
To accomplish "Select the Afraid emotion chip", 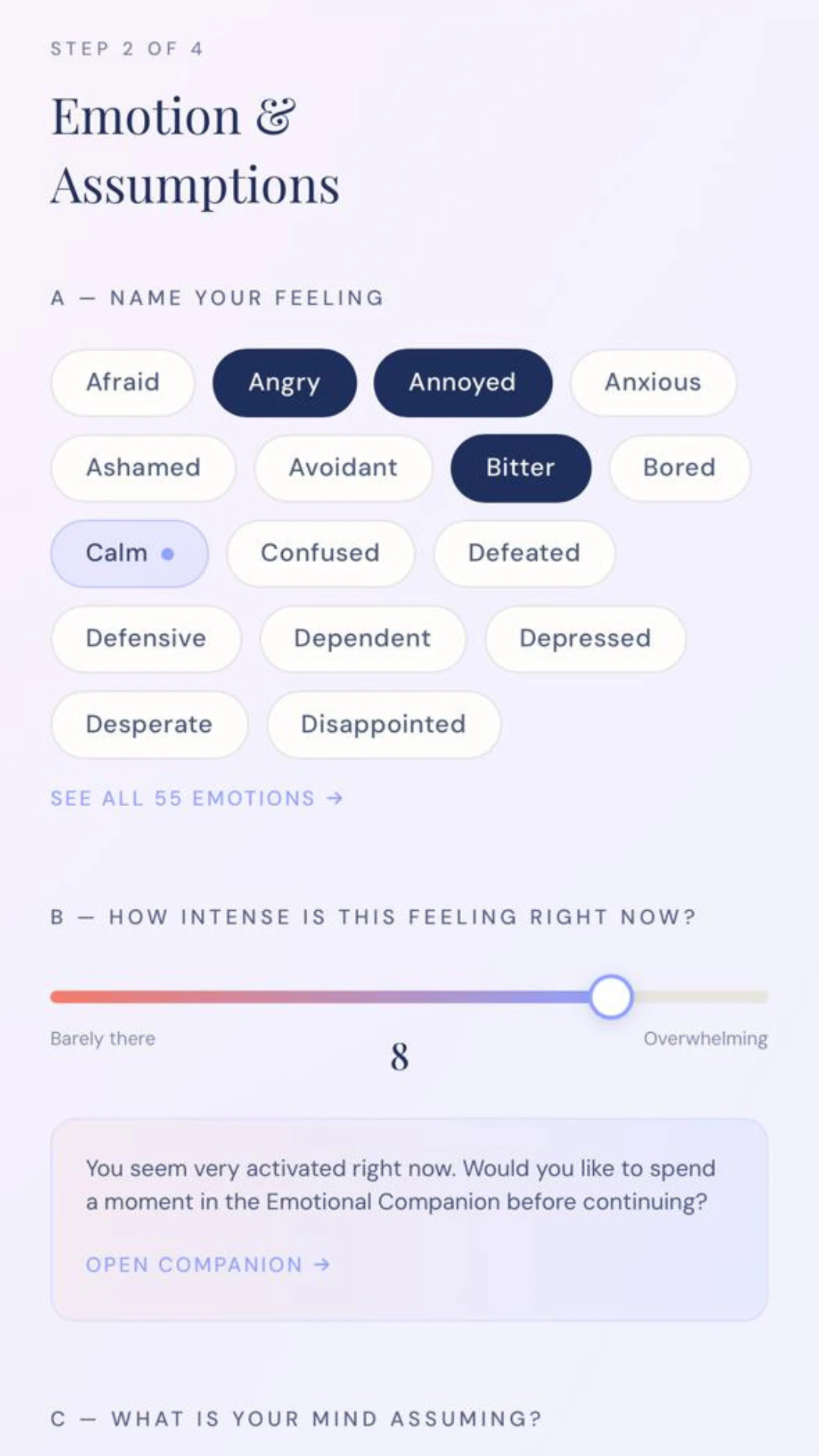I will coord(123,382).
